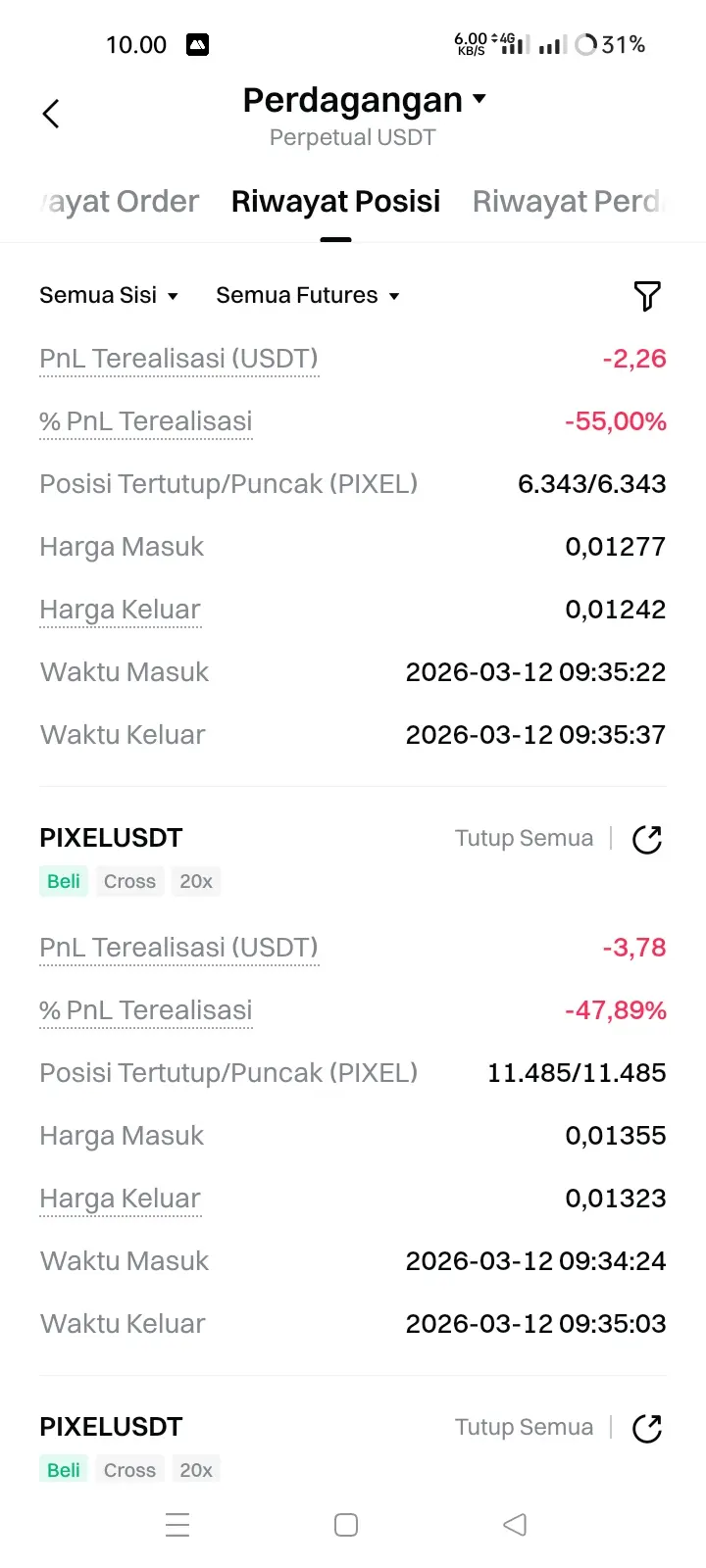Image resolution: width=706 pixels, height=1568 pixels.
Task: Tap Tutup Semua on the -3,78 PIXELUSDT position
Action: [x=524, y=839]
